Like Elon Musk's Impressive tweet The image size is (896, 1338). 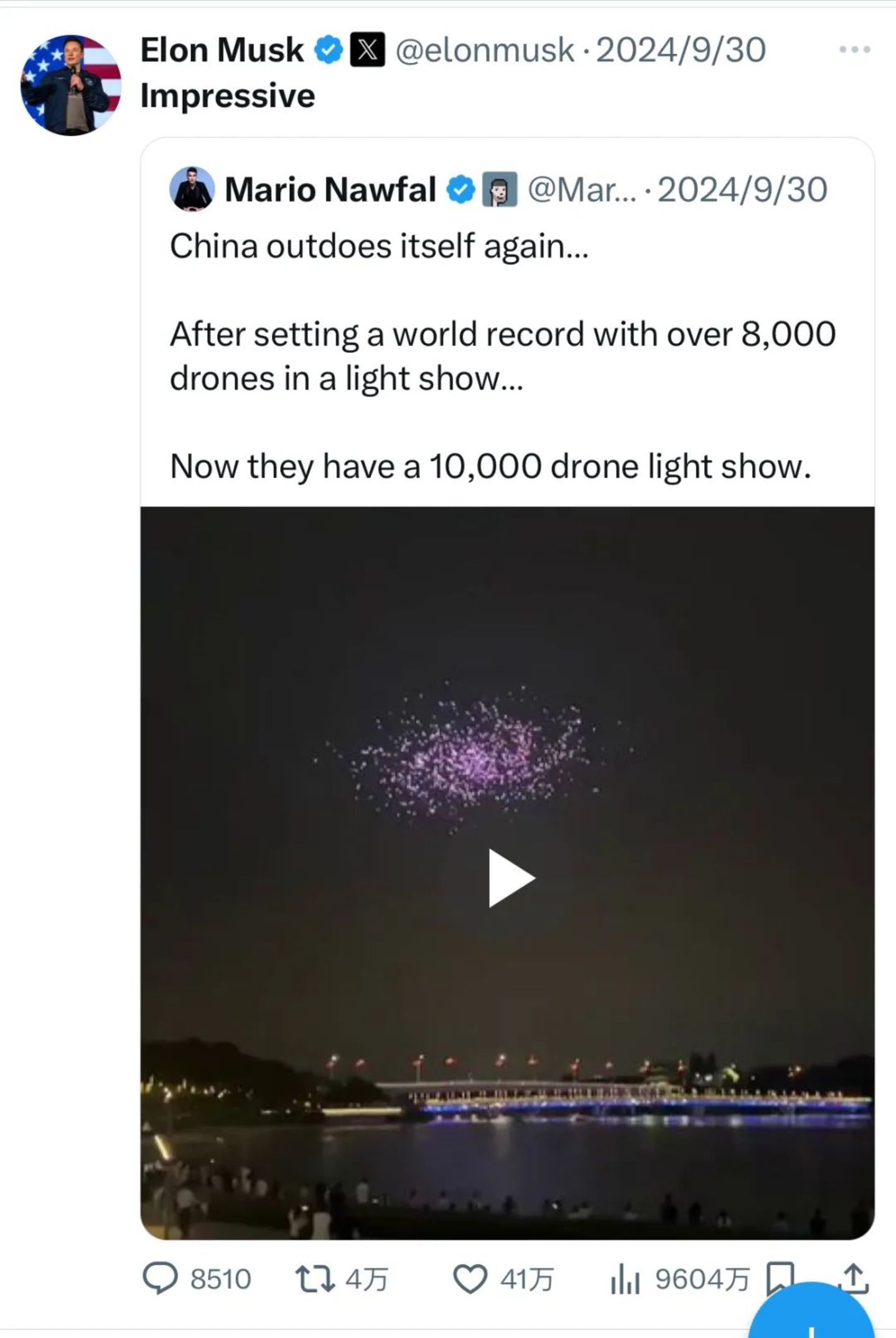tap(469, 1279)
